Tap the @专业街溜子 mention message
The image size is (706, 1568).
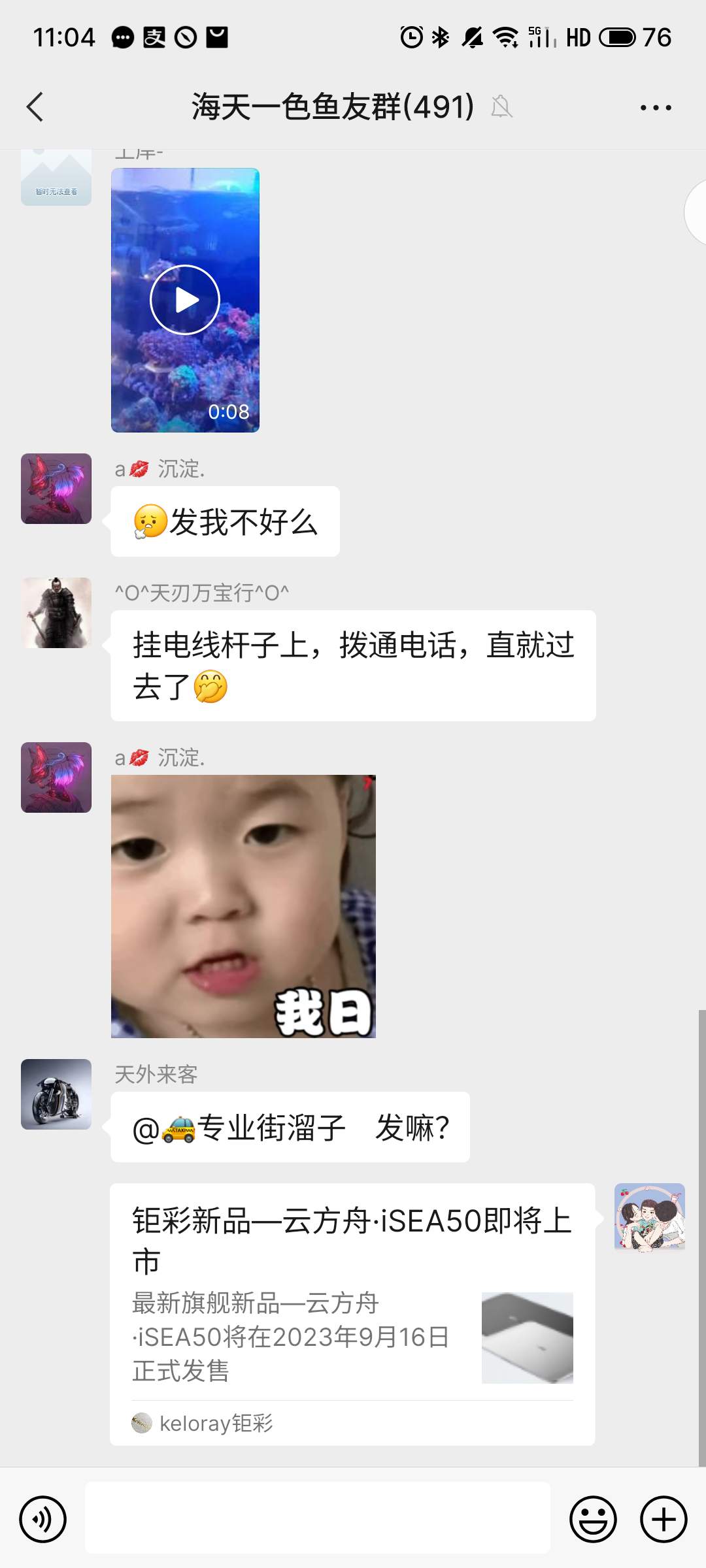pyautogui.click(x=290, y=1127)
